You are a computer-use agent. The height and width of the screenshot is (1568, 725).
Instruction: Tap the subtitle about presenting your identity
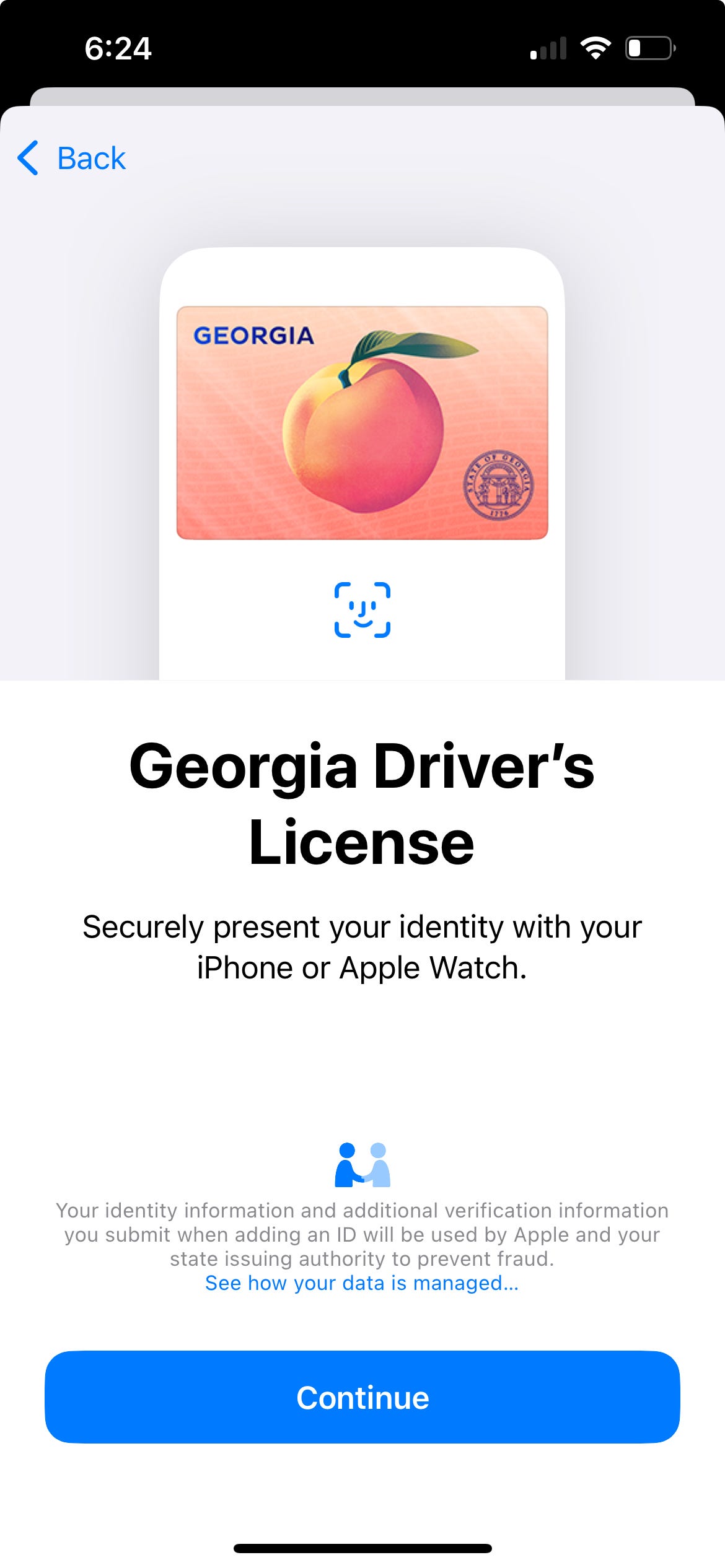pyautogui.click(x=362, y=947)
